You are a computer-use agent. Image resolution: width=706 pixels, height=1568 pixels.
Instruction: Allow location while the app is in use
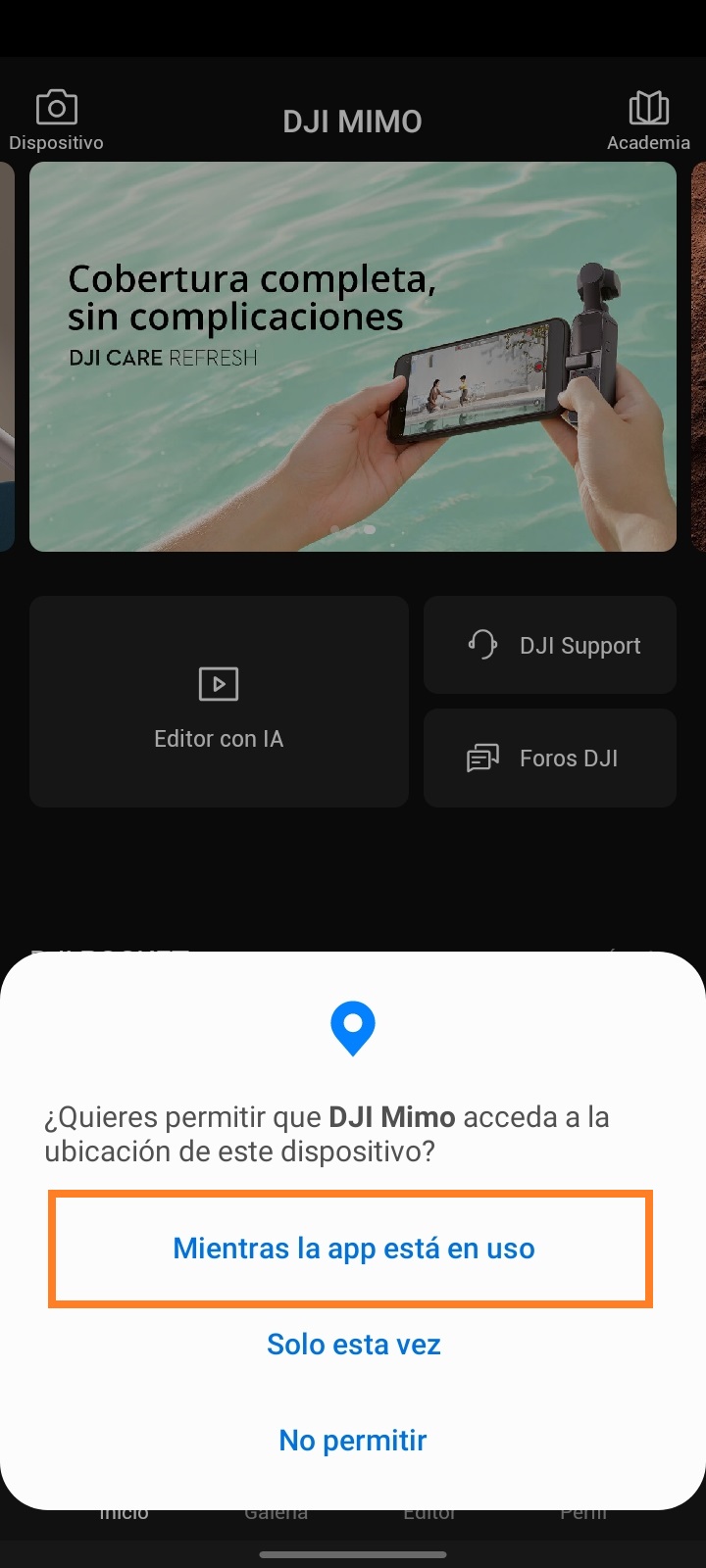click(353, 1249)
